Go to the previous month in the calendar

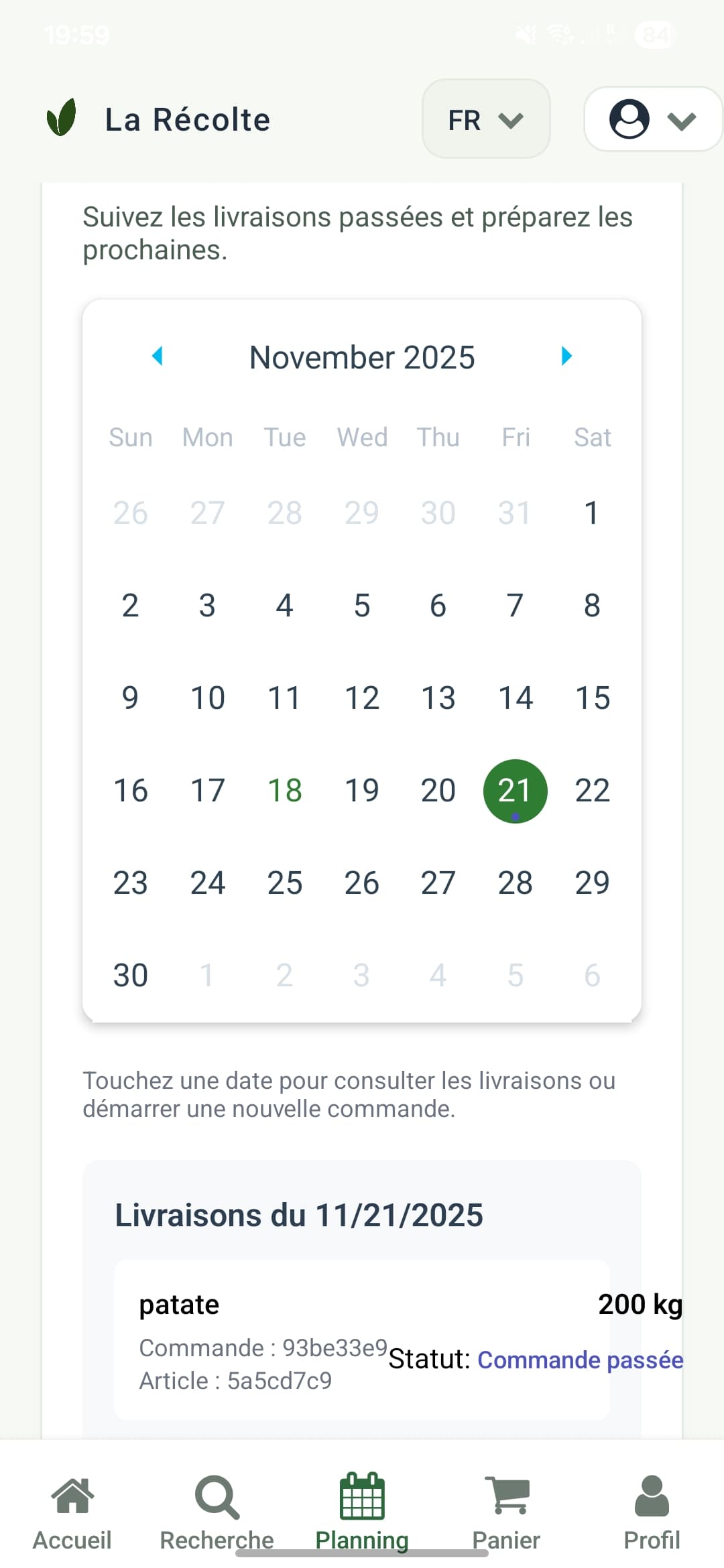click(x=158, y=356)
